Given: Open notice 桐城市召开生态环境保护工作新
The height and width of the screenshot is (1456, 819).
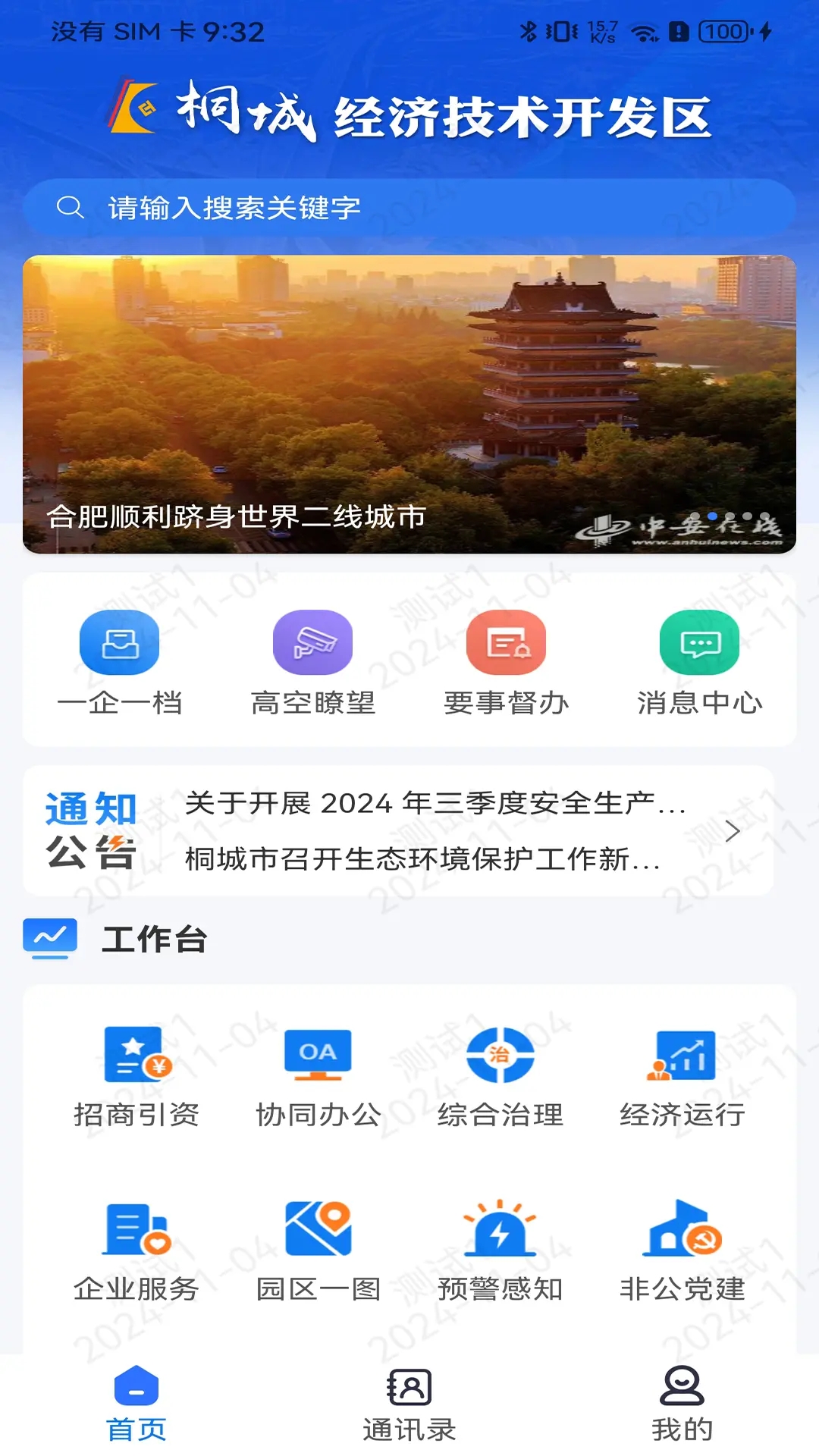Looking at the screenshot, I should pyautogui.click(x=422, y=859).
